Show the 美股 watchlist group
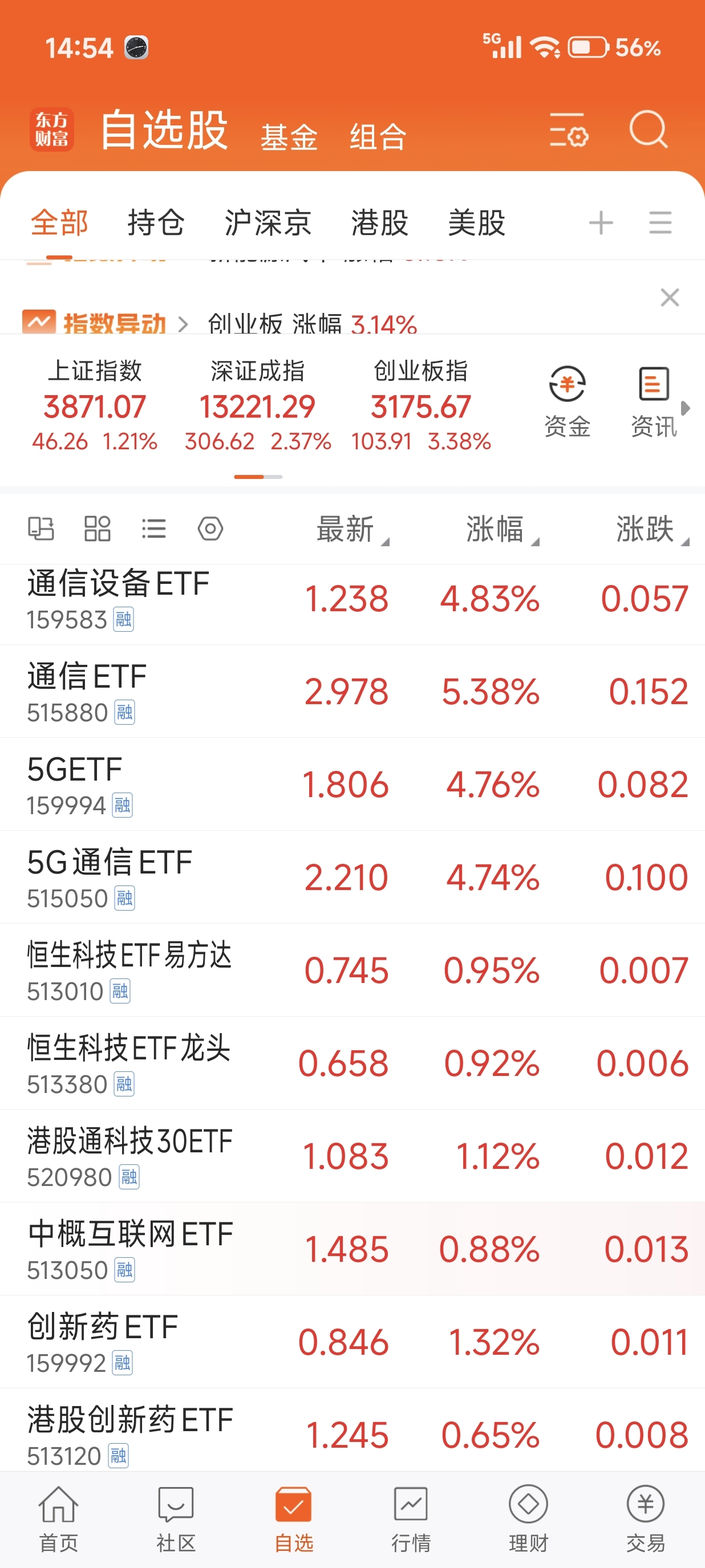Screen dimensions: 705x1568 pos(477,223)
